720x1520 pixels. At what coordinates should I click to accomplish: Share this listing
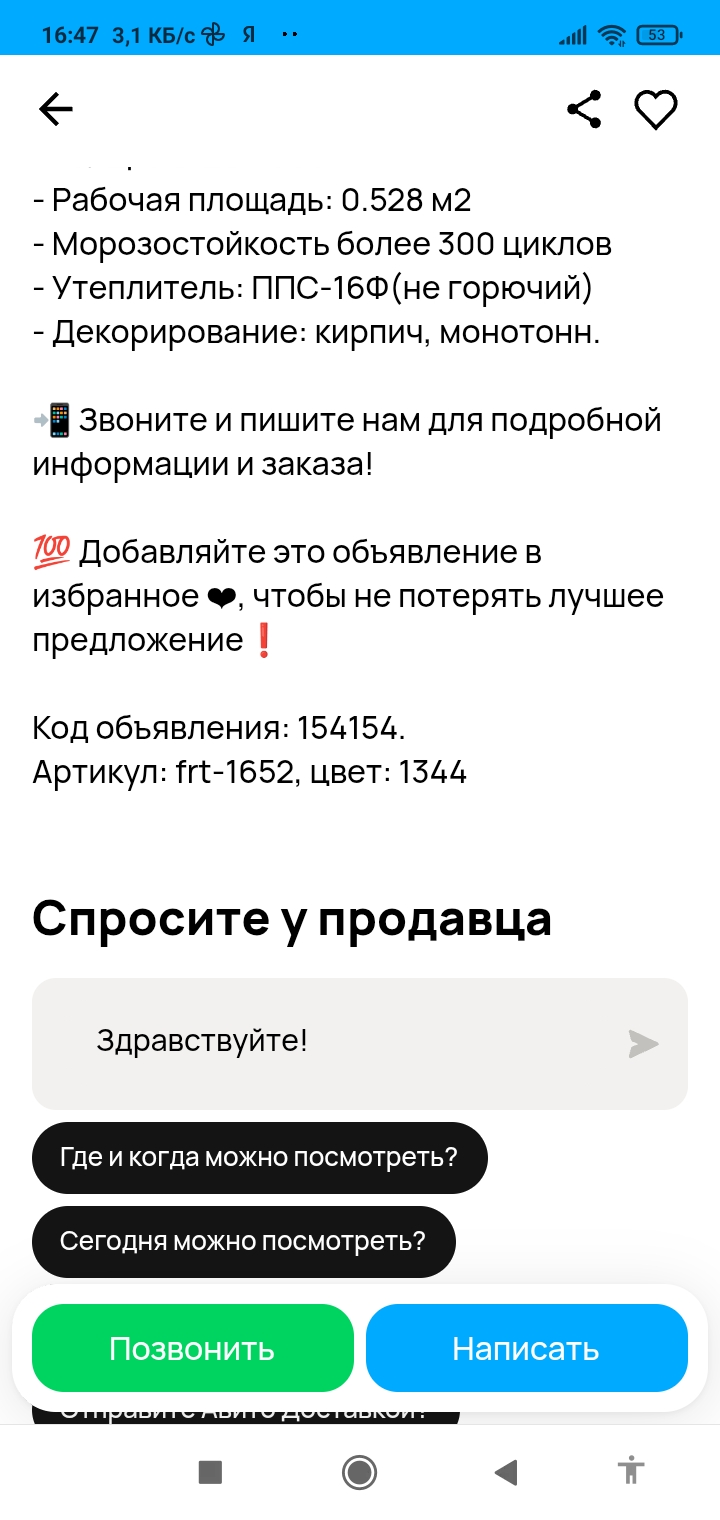[584, 109]
